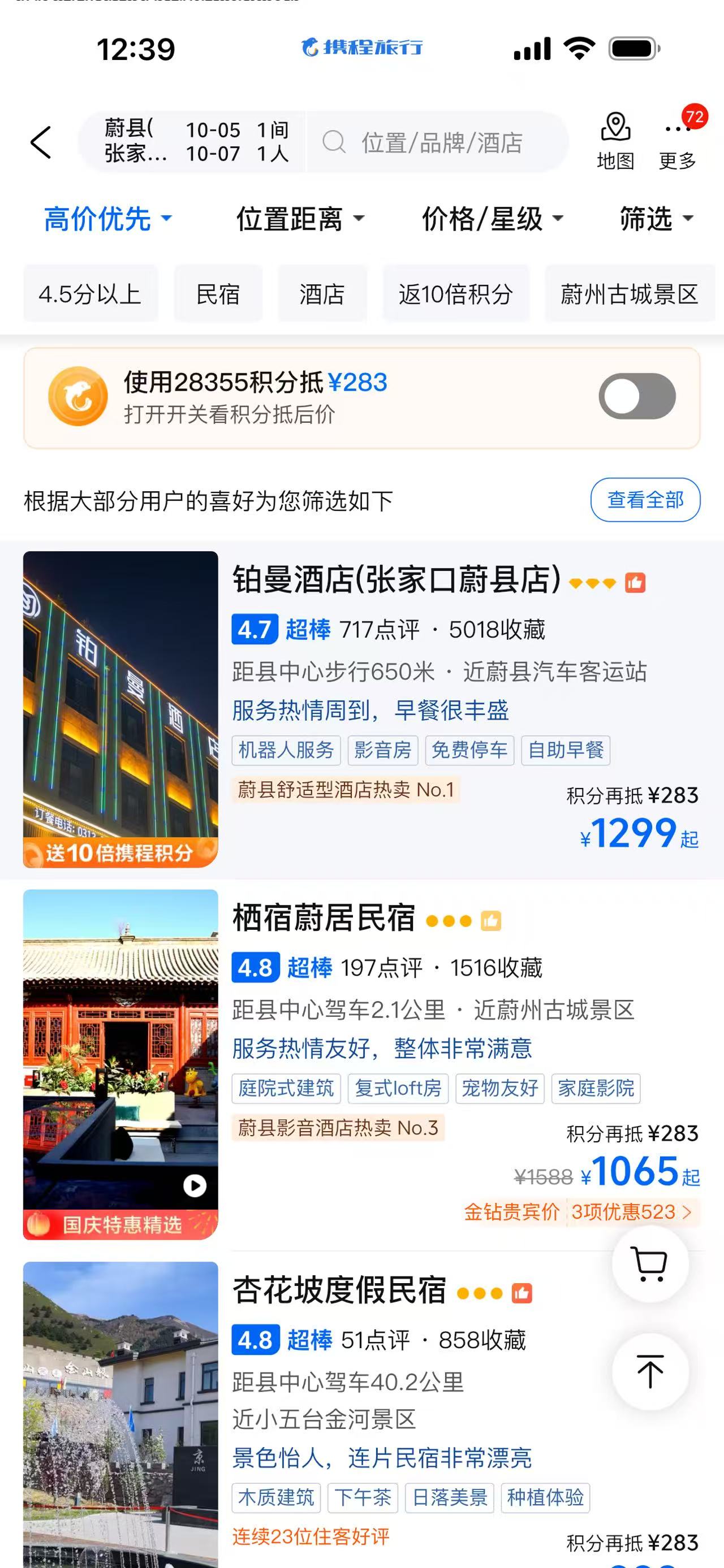This screenshot has height=1568, width=724.
Task: Tap 查看全部 to view all
Action: 645,500
